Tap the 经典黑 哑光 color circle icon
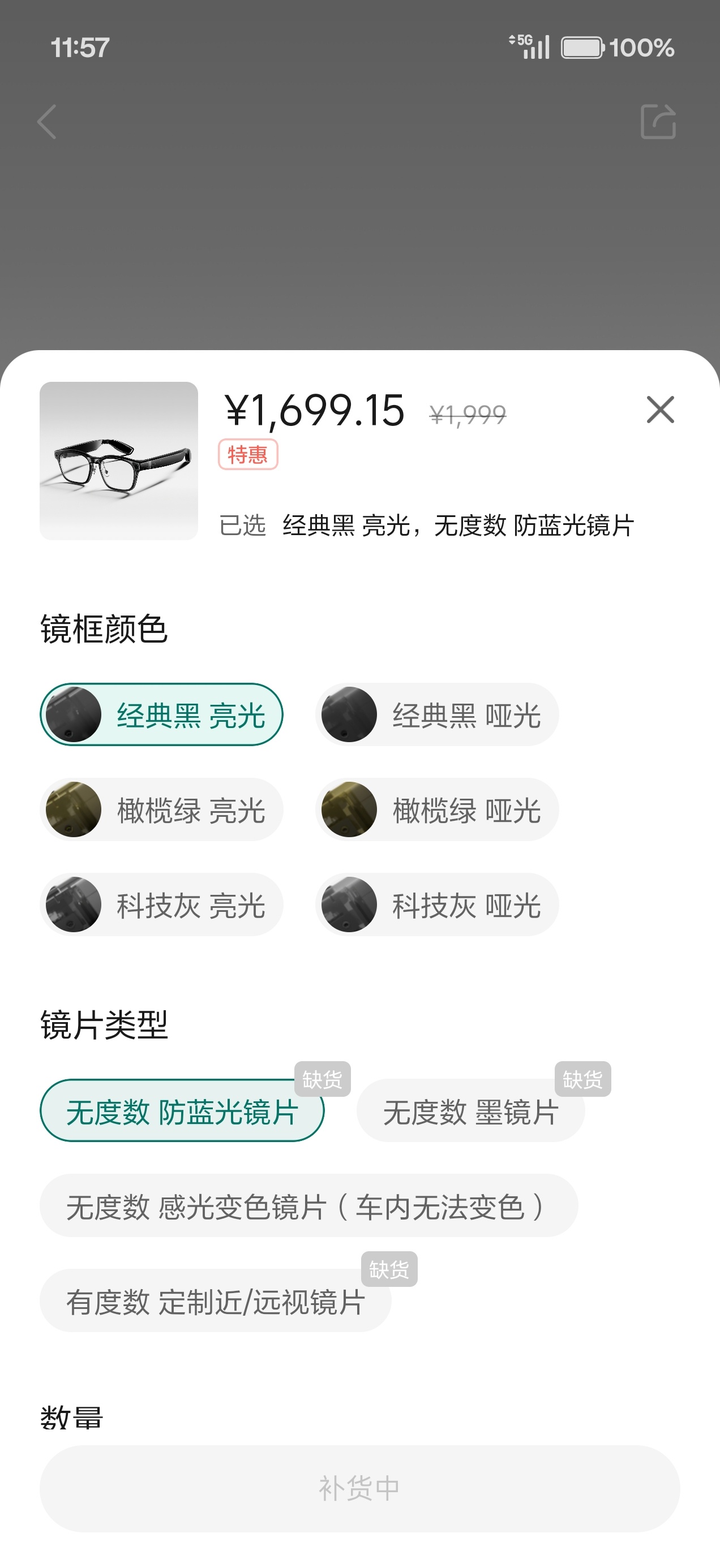This screenshot has width=720, height=1568. point(349,714)
